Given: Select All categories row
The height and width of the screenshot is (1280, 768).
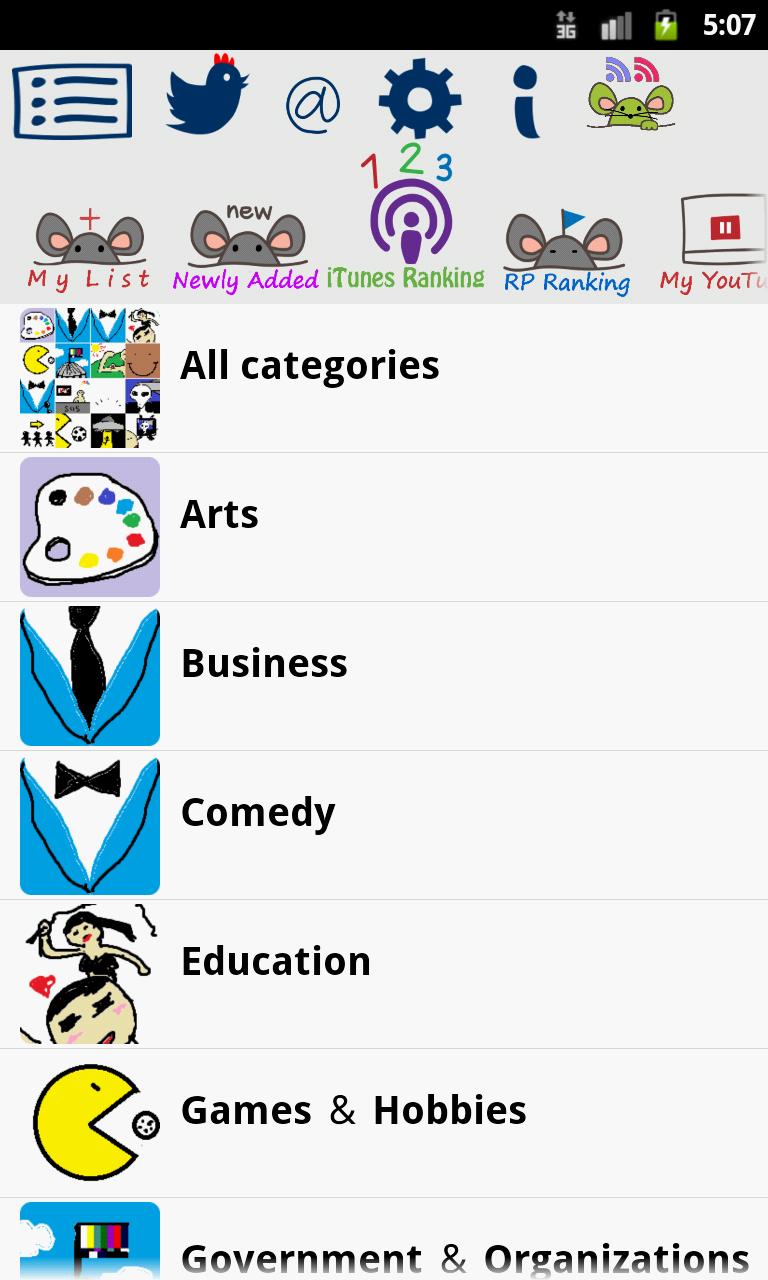Looking at the screenshot, I should (384, 378).
